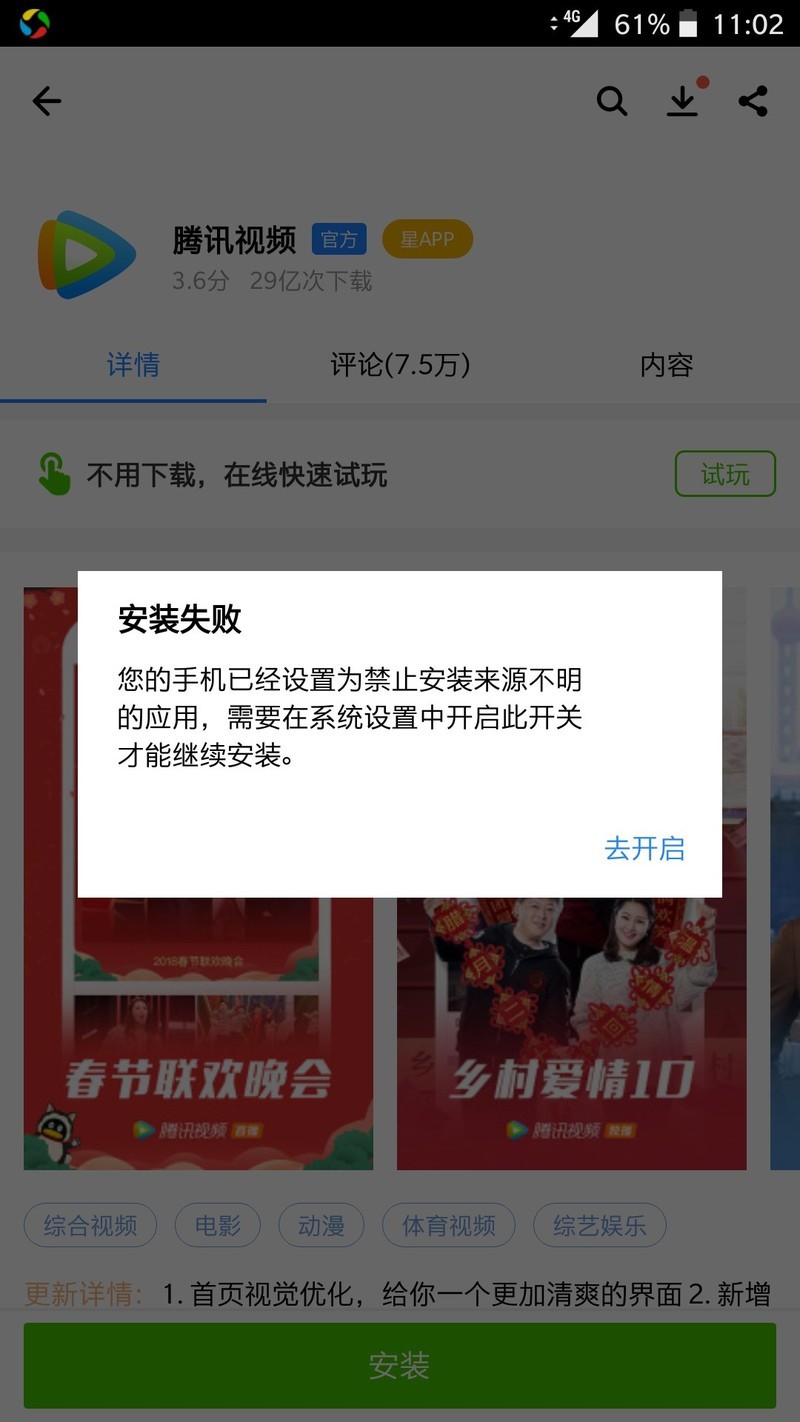Tap the 星APP badge
Viewport: 800px width, 1422px height.
coord(427,239)
